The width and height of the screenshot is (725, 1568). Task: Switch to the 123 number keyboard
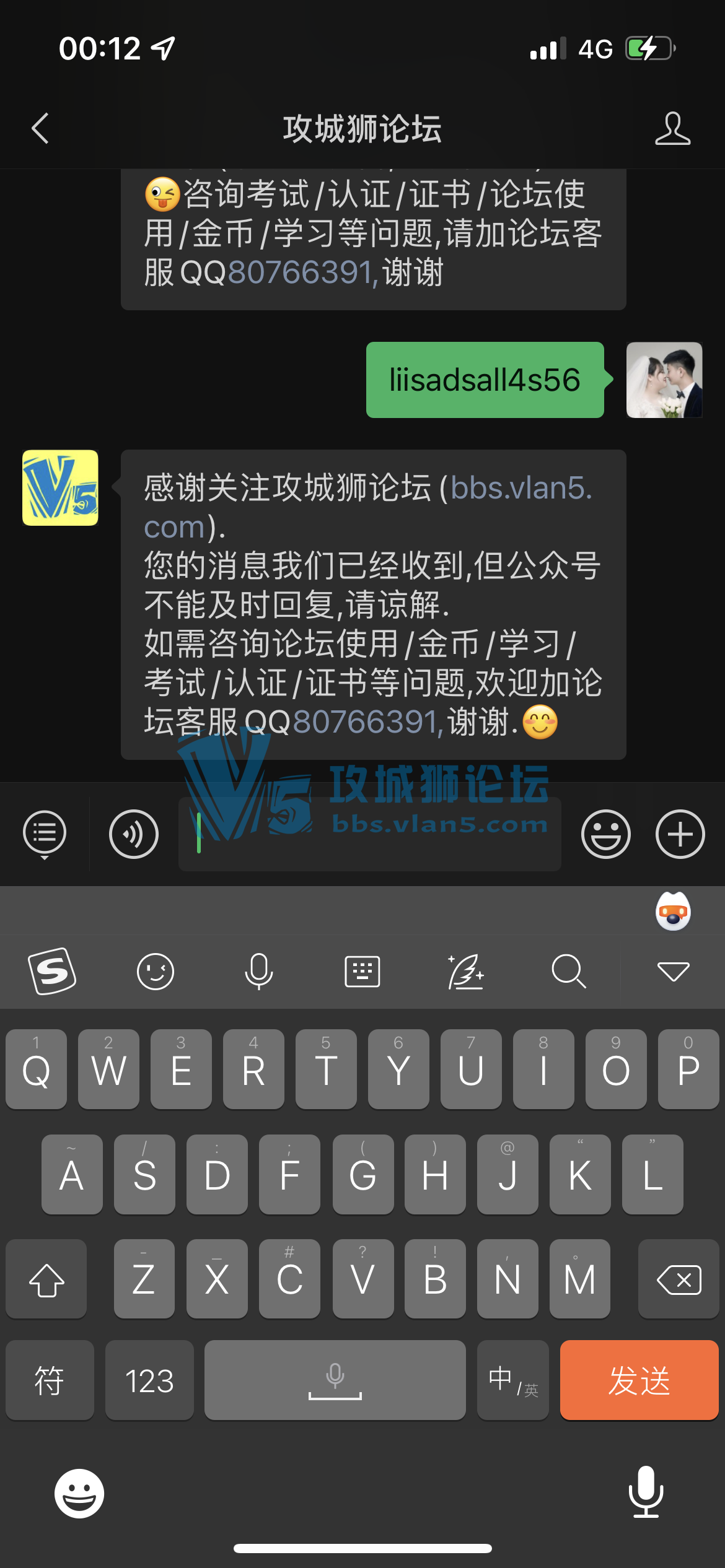point(149,1380)
